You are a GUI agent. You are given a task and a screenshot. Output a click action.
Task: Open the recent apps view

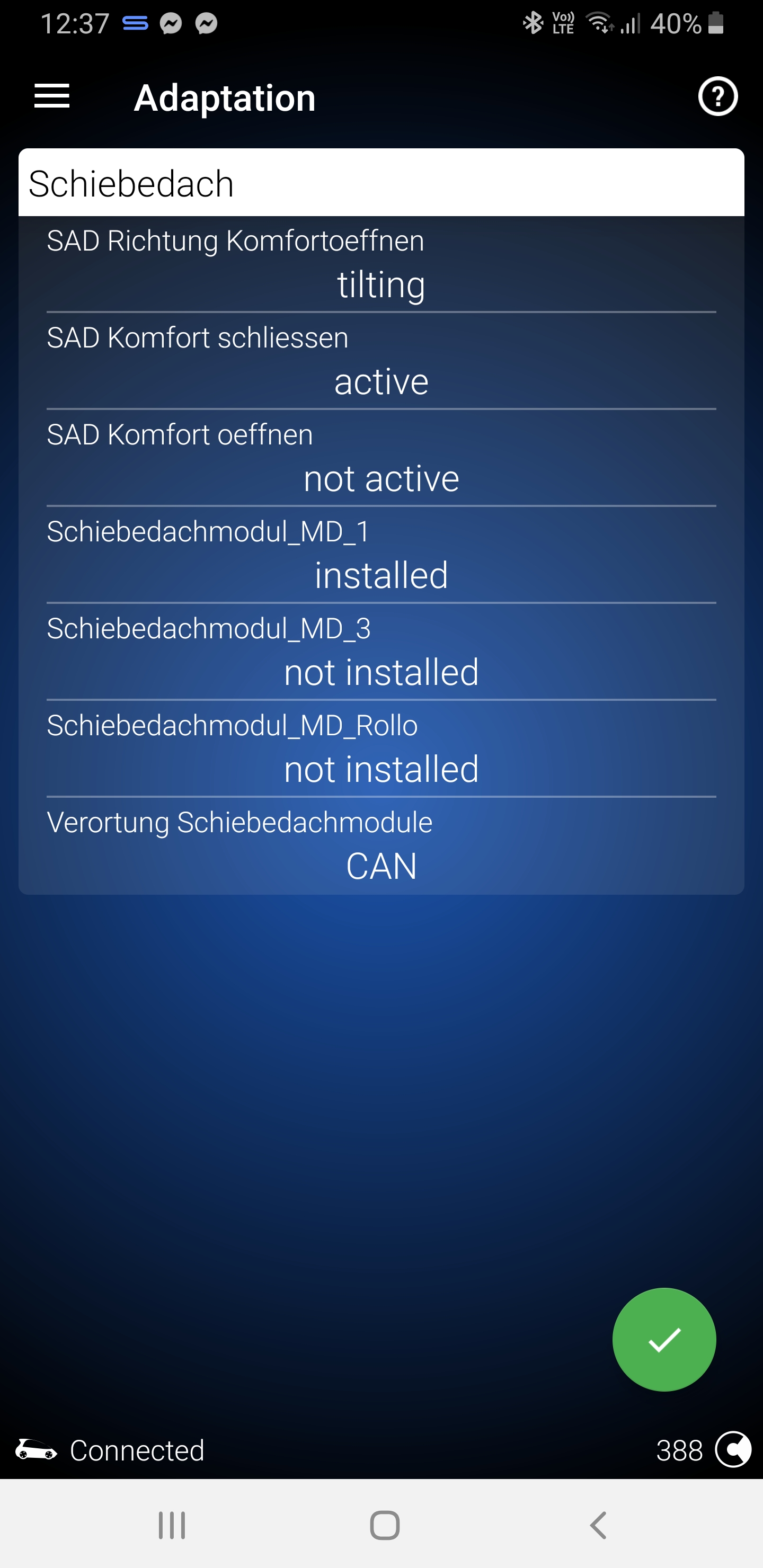(x=172, y=1526)
